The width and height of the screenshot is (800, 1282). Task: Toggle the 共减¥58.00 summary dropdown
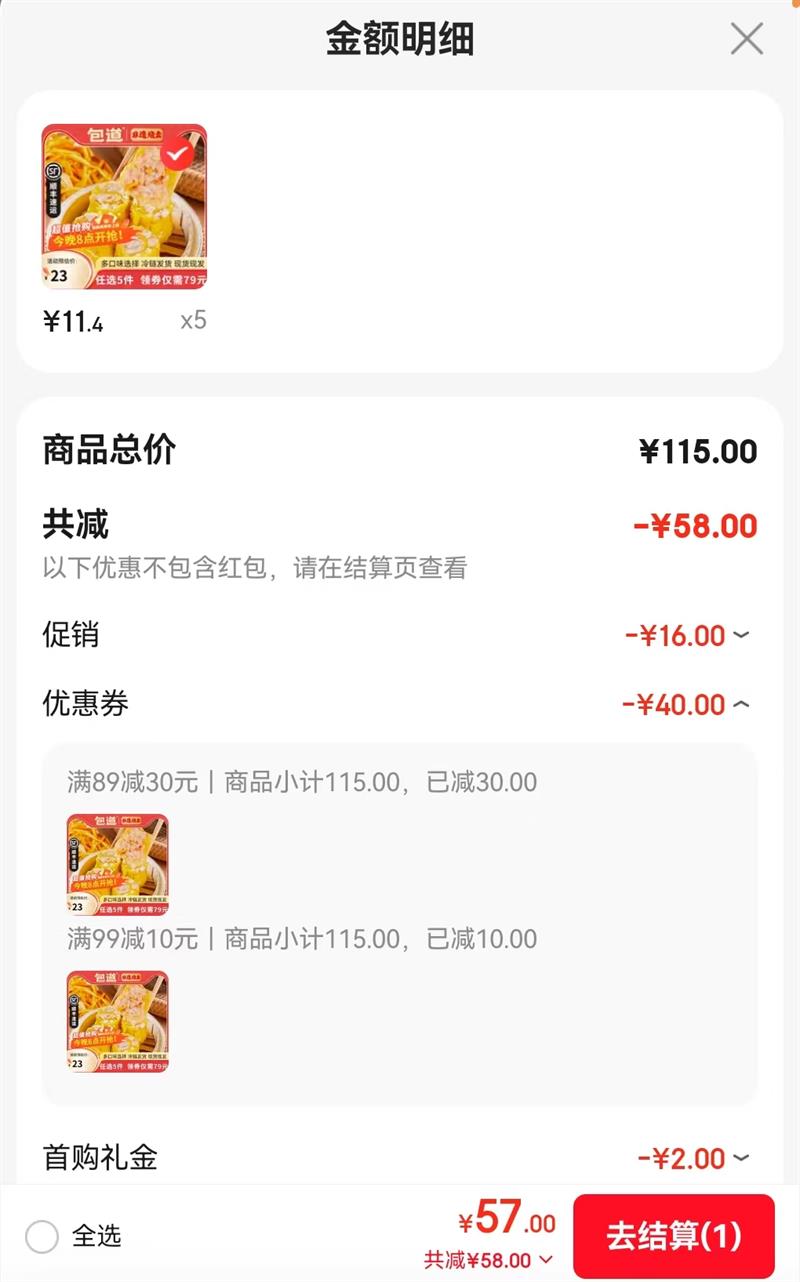[x=545, y=1259]
